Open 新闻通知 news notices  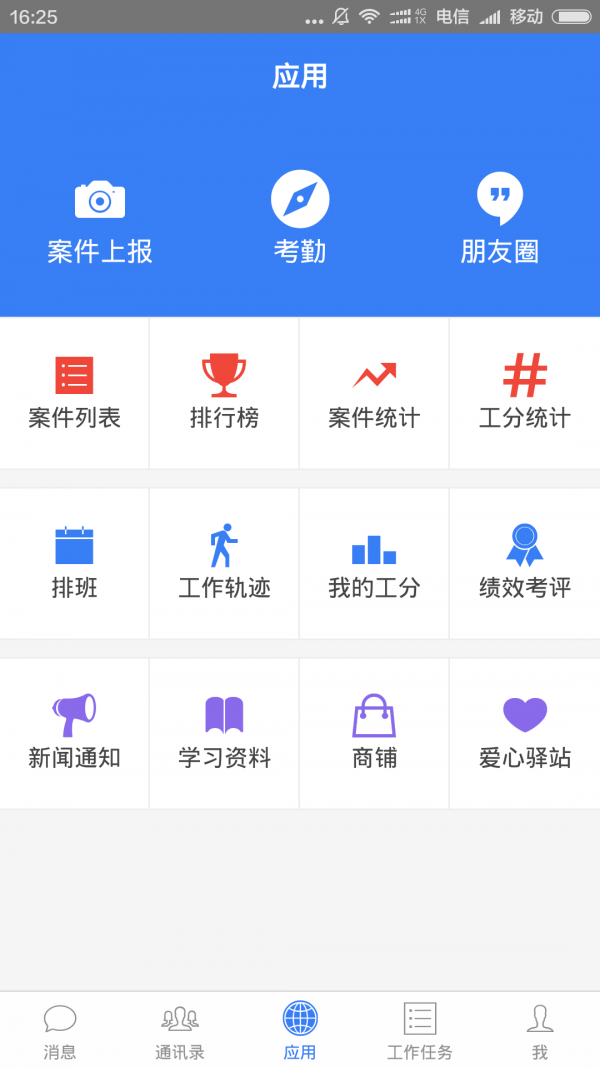point(74,734)
